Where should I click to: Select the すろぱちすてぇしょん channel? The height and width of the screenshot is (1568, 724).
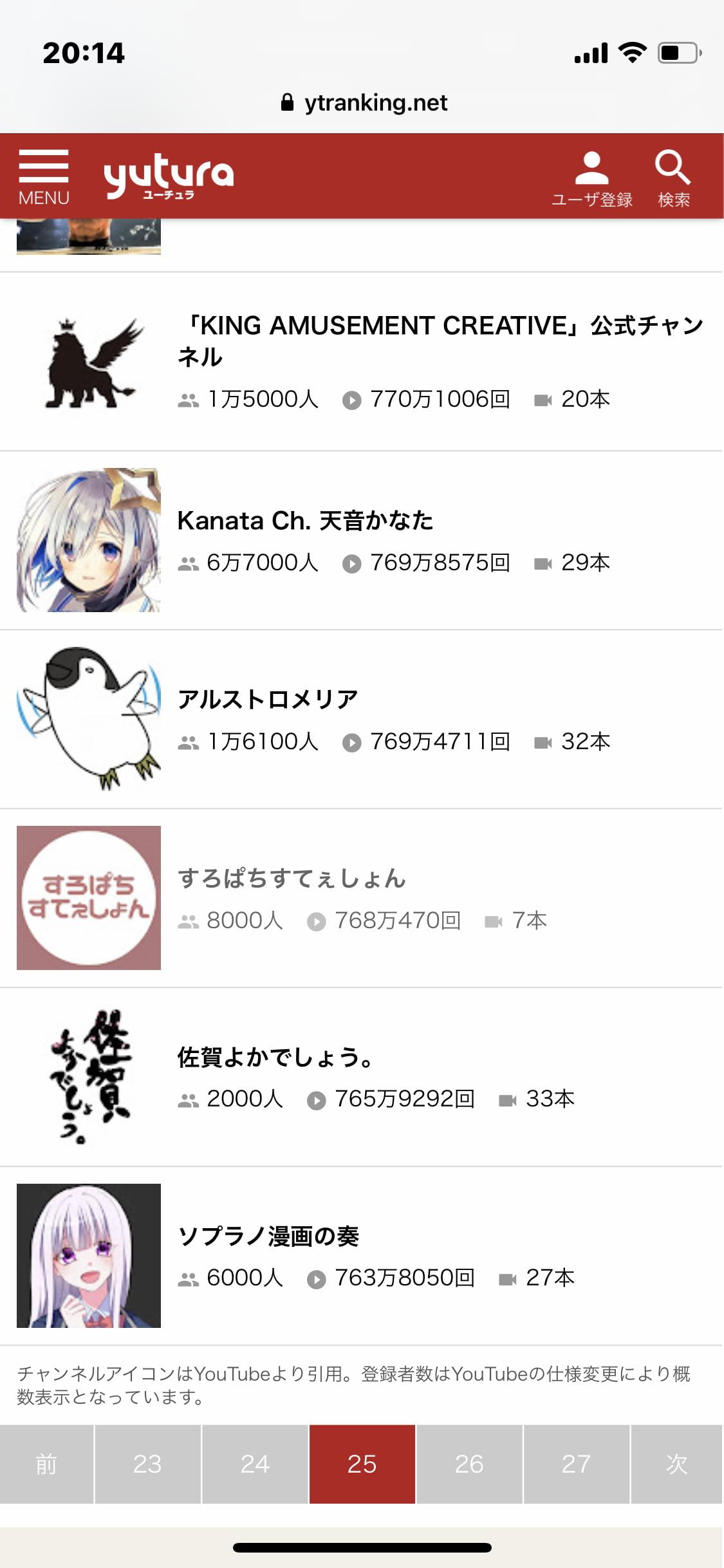292,879
